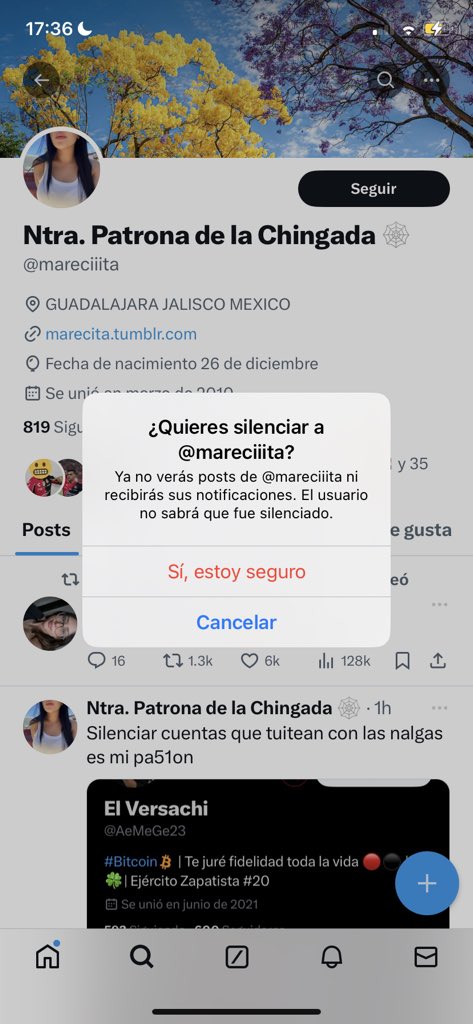Viewport: 473px width, 1024px height.
Task: Switch to the Posts tab
Action: coord(46,530)
